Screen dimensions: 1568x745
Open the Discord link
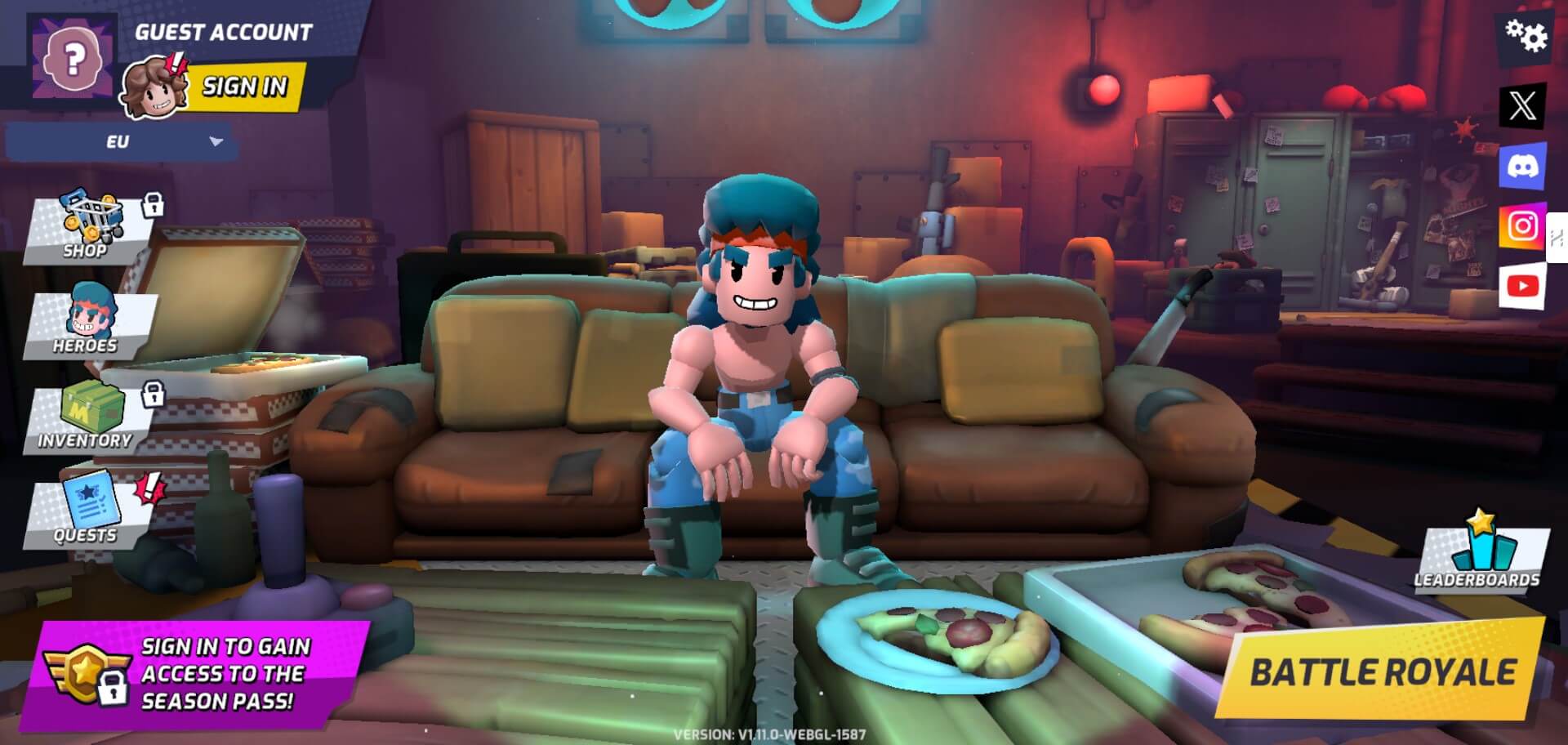[x=1522, y=167]
